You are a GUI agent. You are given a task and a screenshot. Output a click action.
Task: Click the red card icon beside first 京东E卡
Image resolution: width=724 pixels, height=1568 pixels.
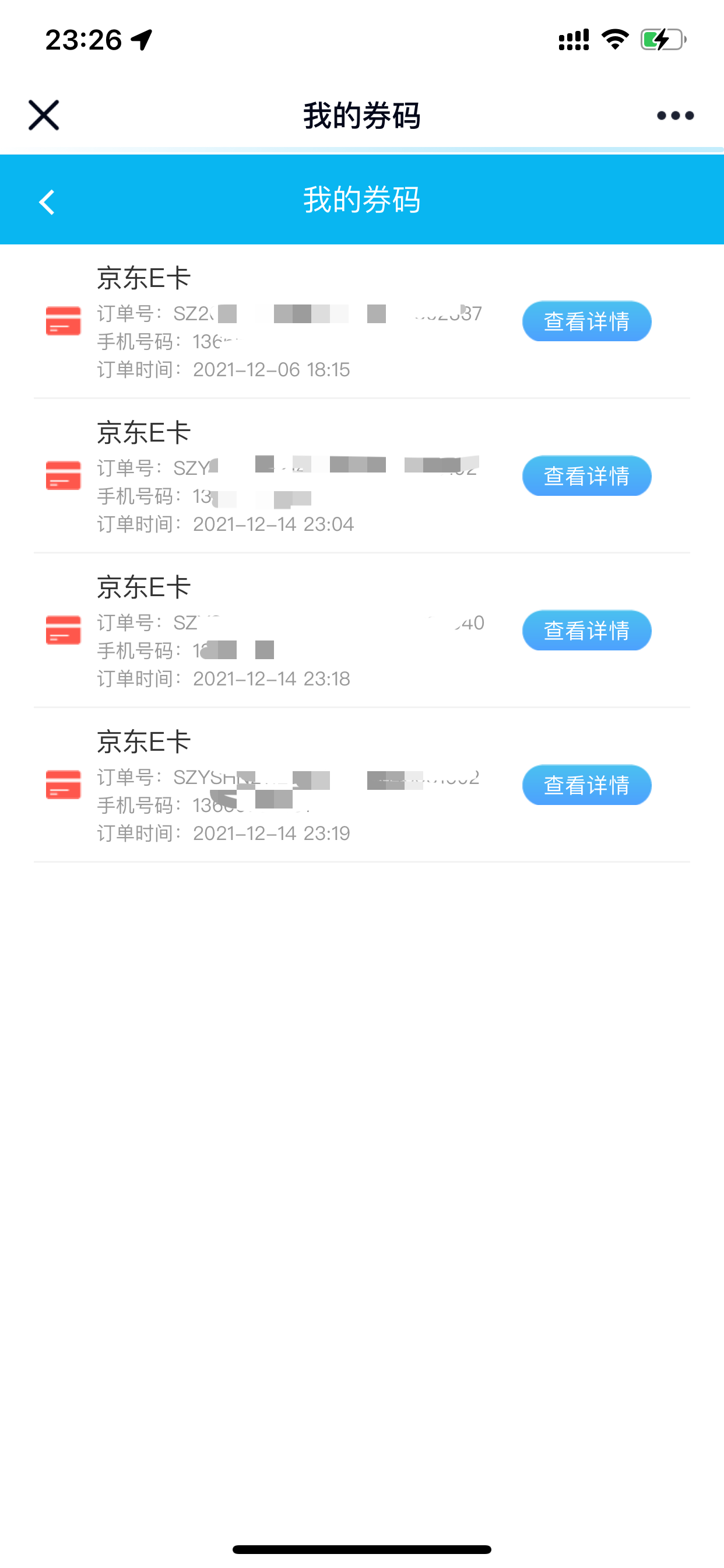[63, 322]
